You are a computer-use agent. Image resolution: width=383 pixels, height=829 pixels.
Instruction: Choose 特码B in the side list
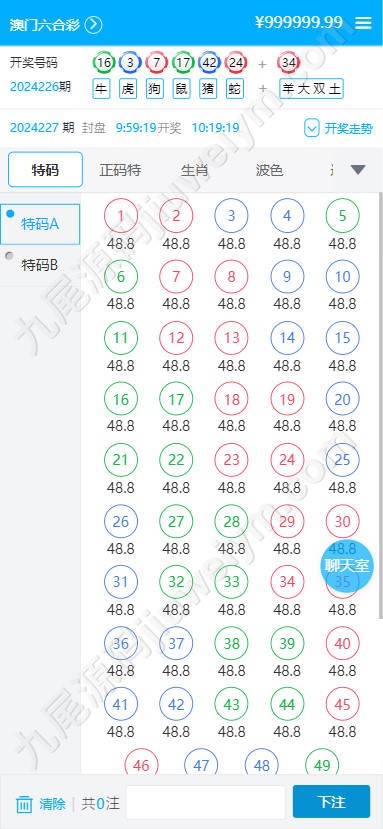[x=40, y=265]
